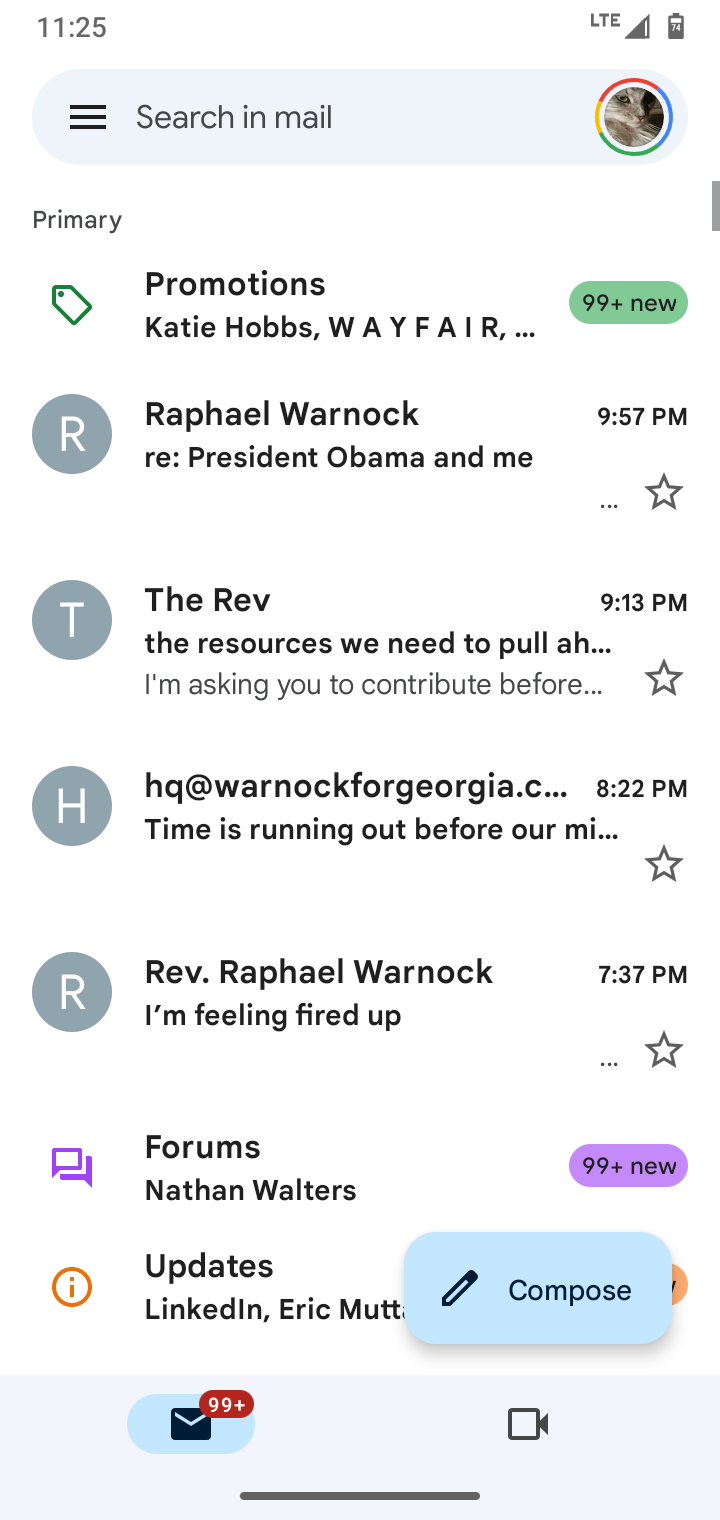Image resolution: width=720 pixels, height=1520 pixels.
Task: Open the Forums category
Action: [x=360, y=1167]
